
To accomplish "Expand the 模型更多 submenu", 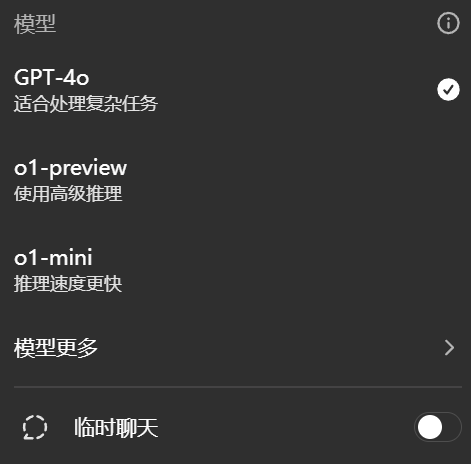I will point(235,348).
